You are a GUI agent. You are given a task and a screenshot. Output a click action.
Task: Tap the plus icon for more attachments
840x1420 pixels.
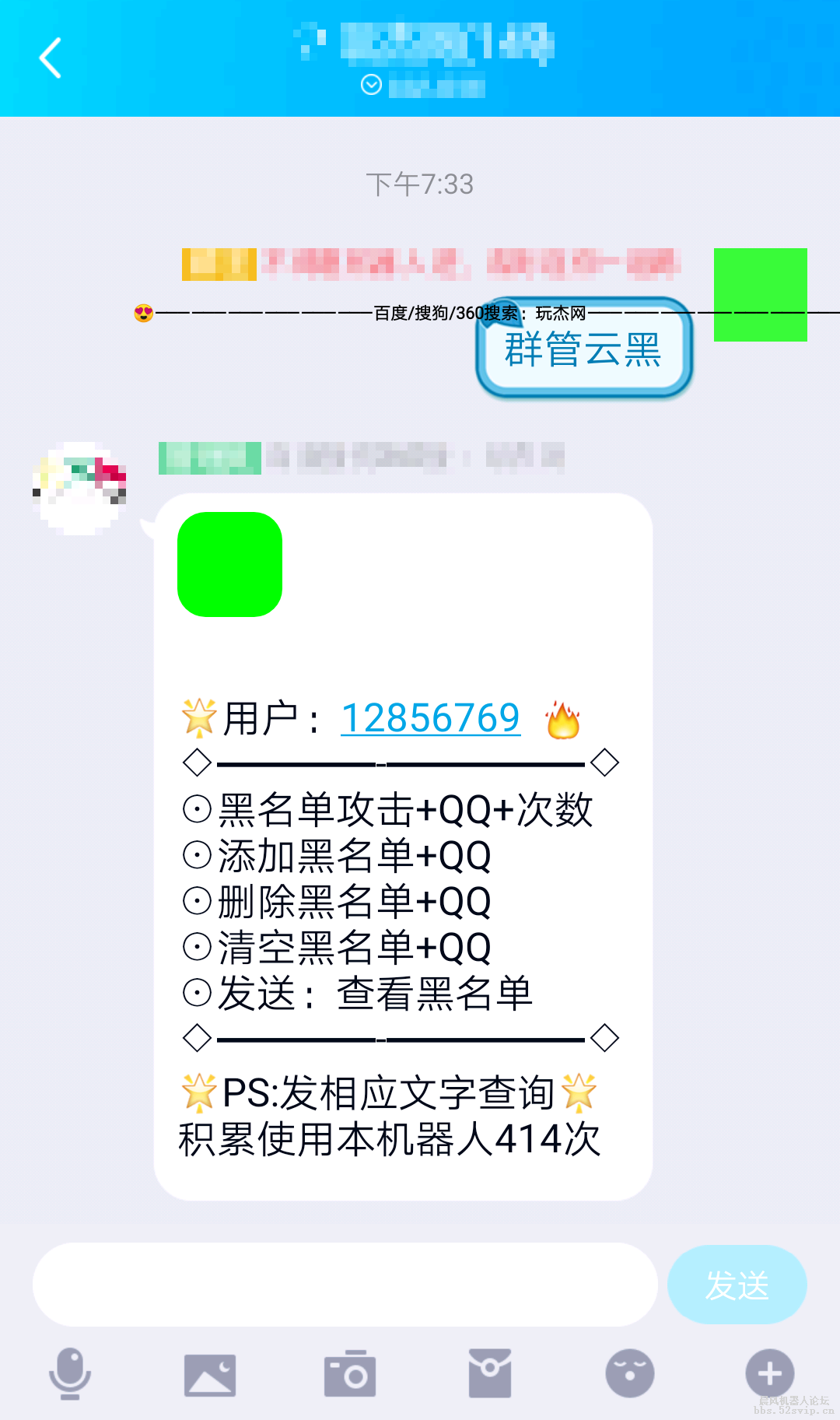[768, 1373]
